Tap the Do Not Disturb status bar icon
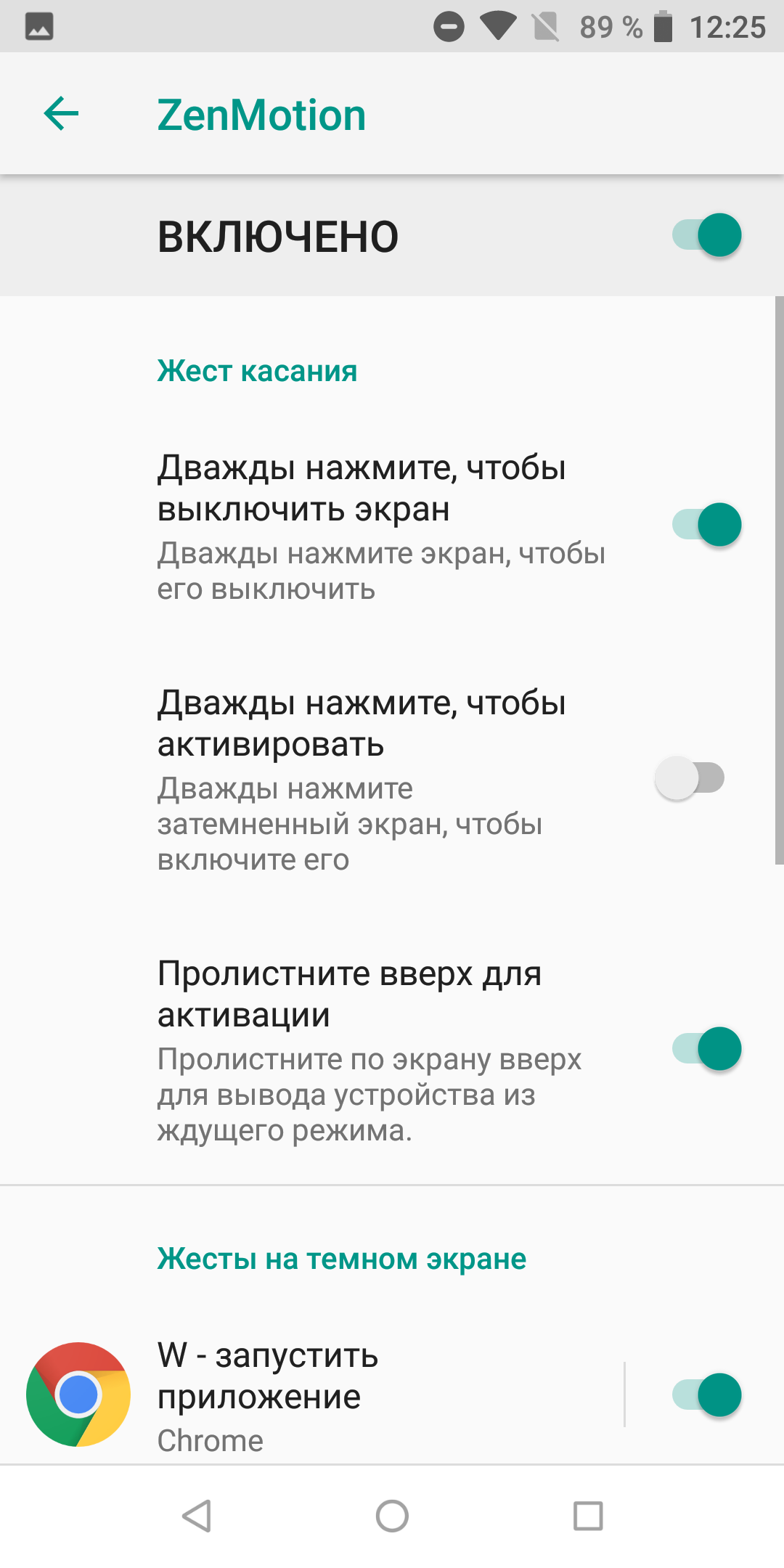This screenshot has height=1568, width=784. pyautogui.click(x=449, y=26)
